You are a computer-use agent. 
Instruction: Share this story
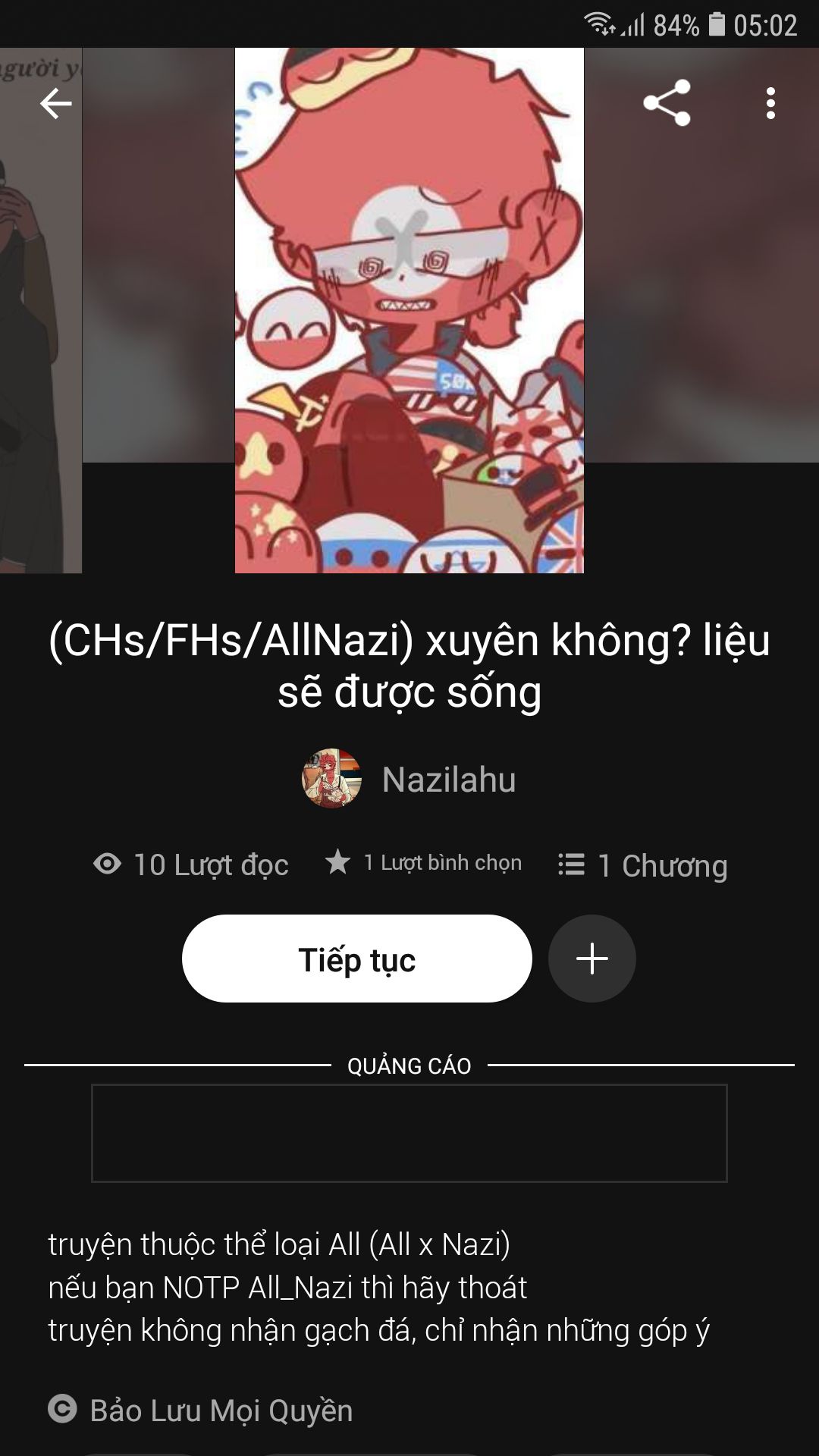coord(667,102)
